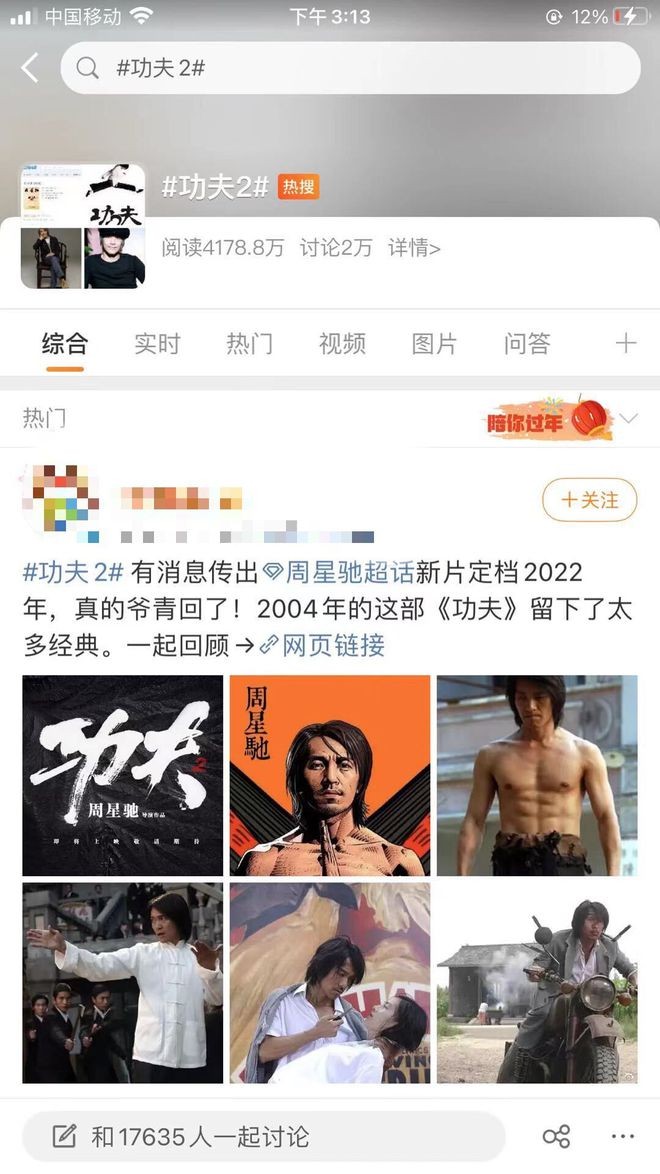Open the 网页链接 web link
The width and height of the screenshot is (660, 1174).
[x=322, y=645]
